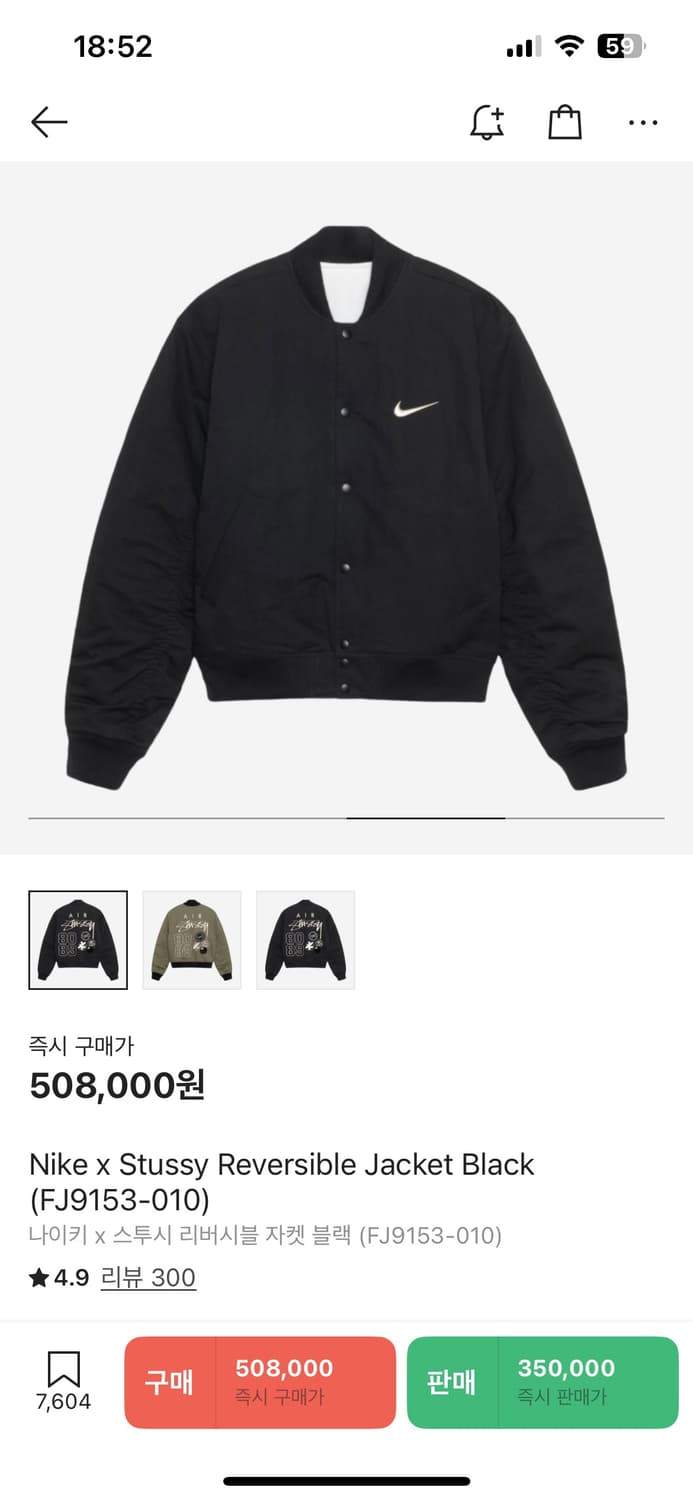The height and width of the screenshot is (1500, 693).
Task: Open the three-dot overflow menu
Action: pyautogui.click(x=643, y=123)
